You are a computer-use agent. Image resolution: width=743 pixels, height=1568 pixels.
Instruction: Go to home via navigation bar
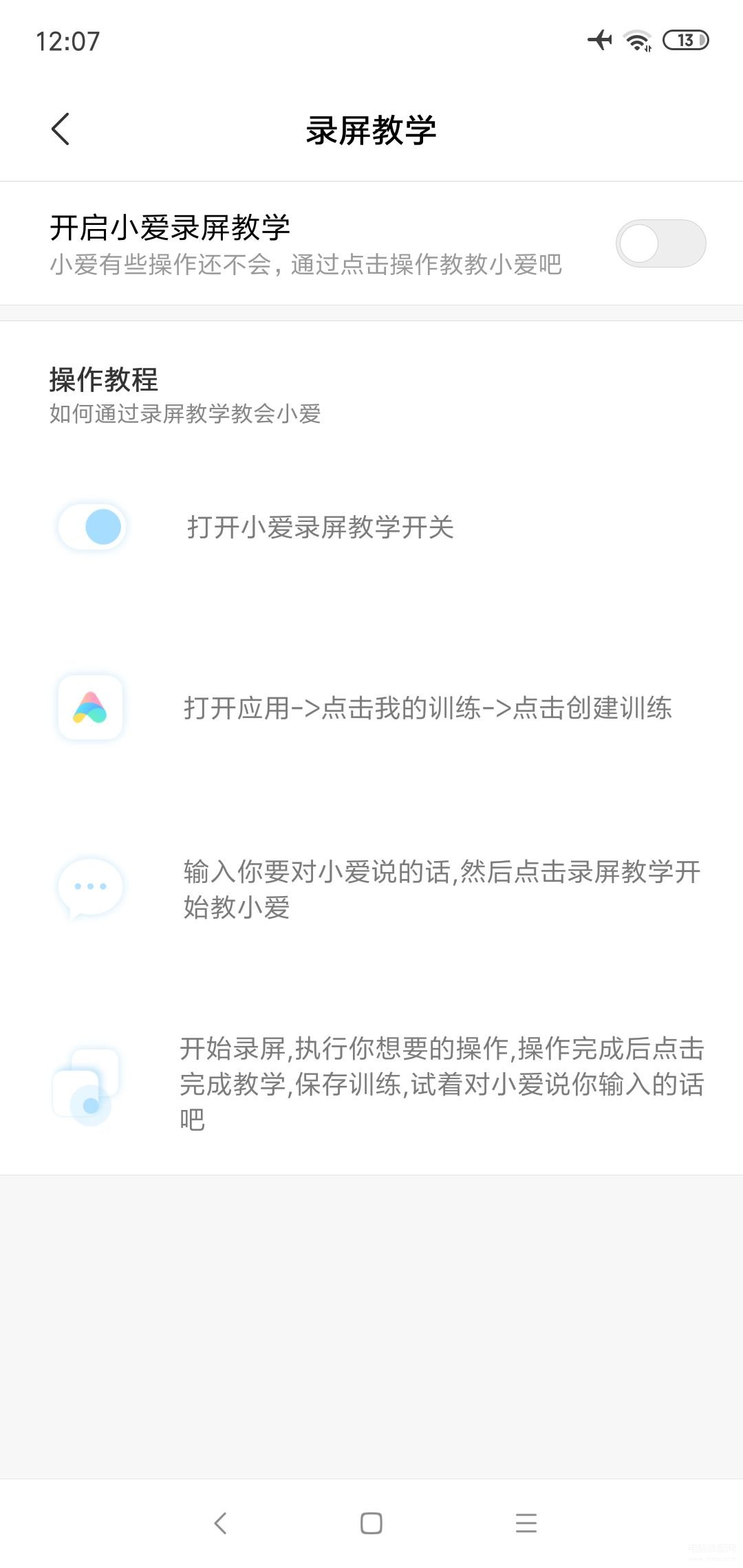371,1523
